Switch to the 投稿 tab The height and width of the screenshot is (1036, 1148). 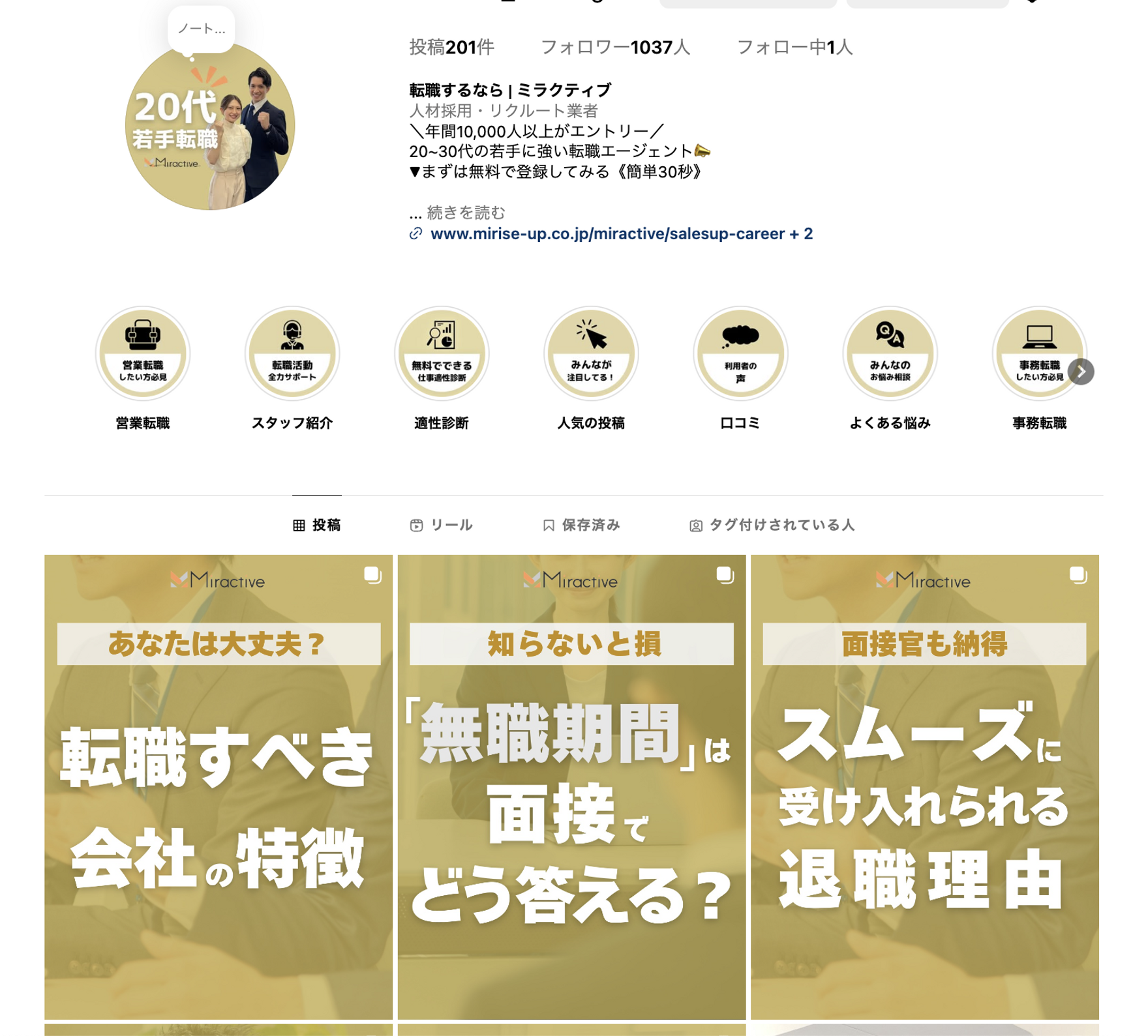(x=317, y=525)
